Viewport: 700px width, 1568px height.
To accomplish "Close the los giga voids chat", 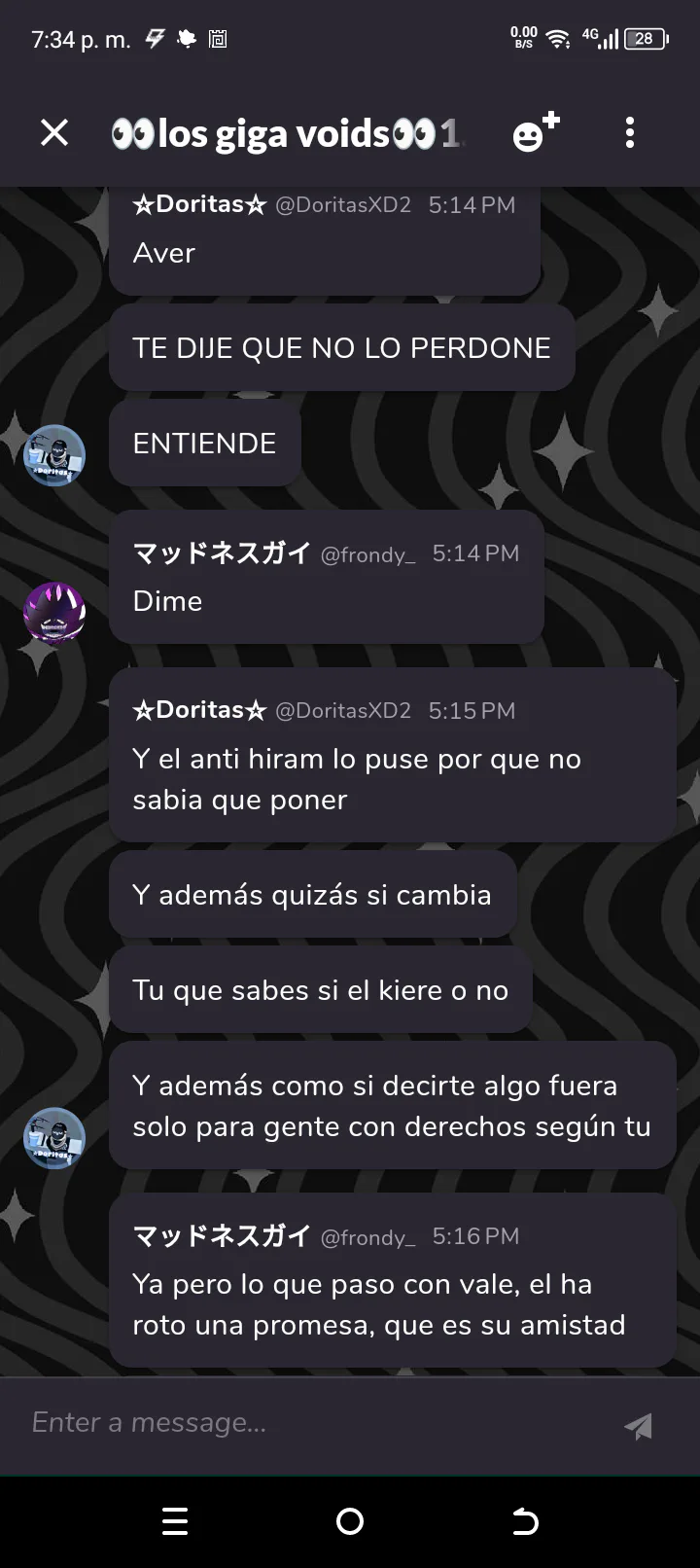I will coord(54,132).
